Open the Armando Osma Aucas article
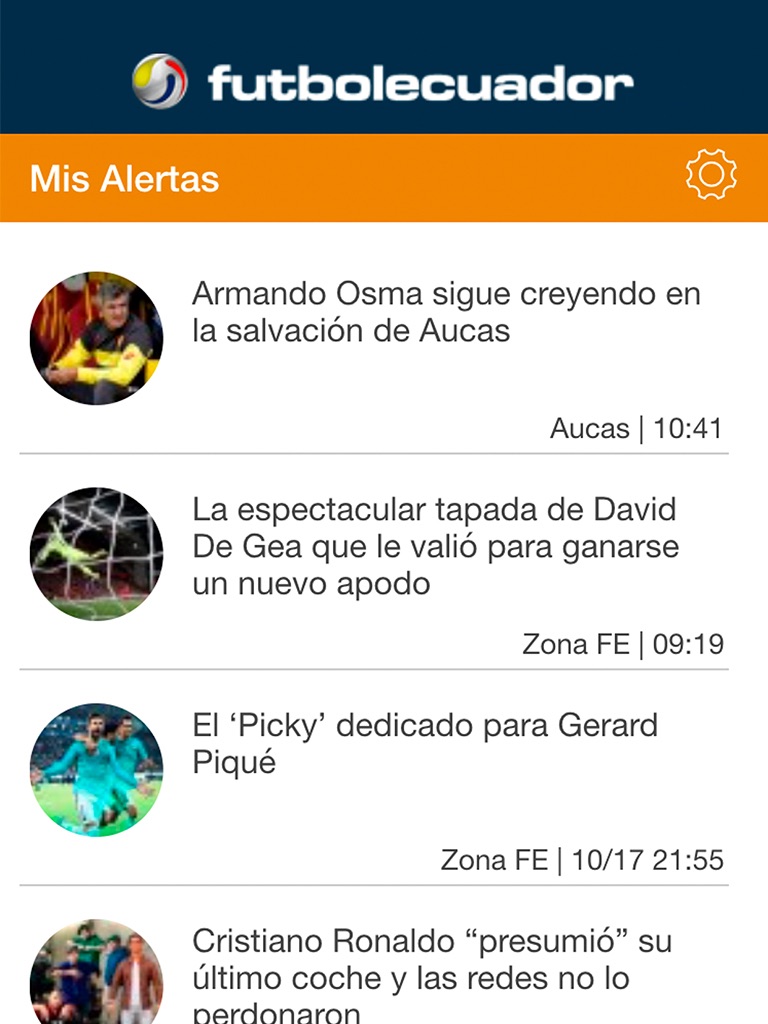The width and height of the screenshot is (768, 1024). click(446, 312)
